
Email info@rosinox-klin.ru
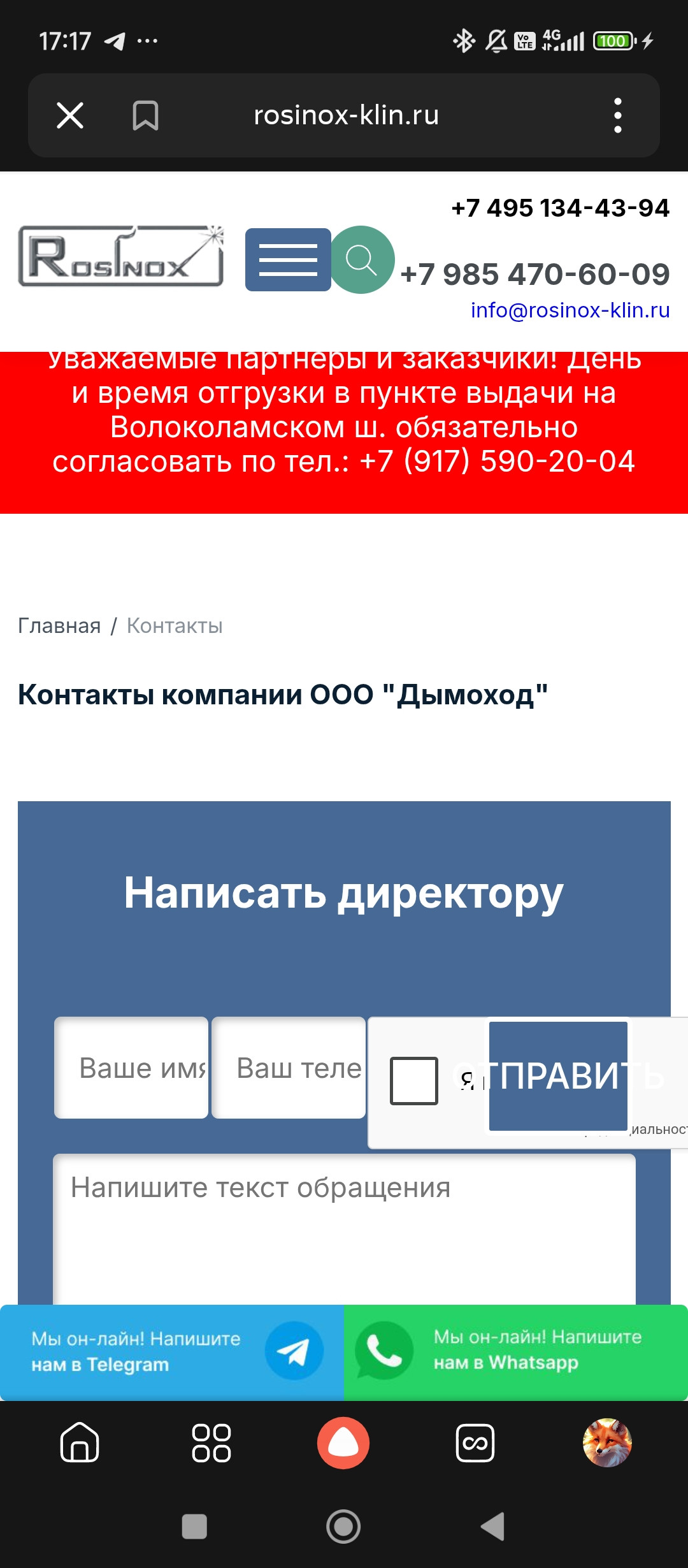(570, 310)
